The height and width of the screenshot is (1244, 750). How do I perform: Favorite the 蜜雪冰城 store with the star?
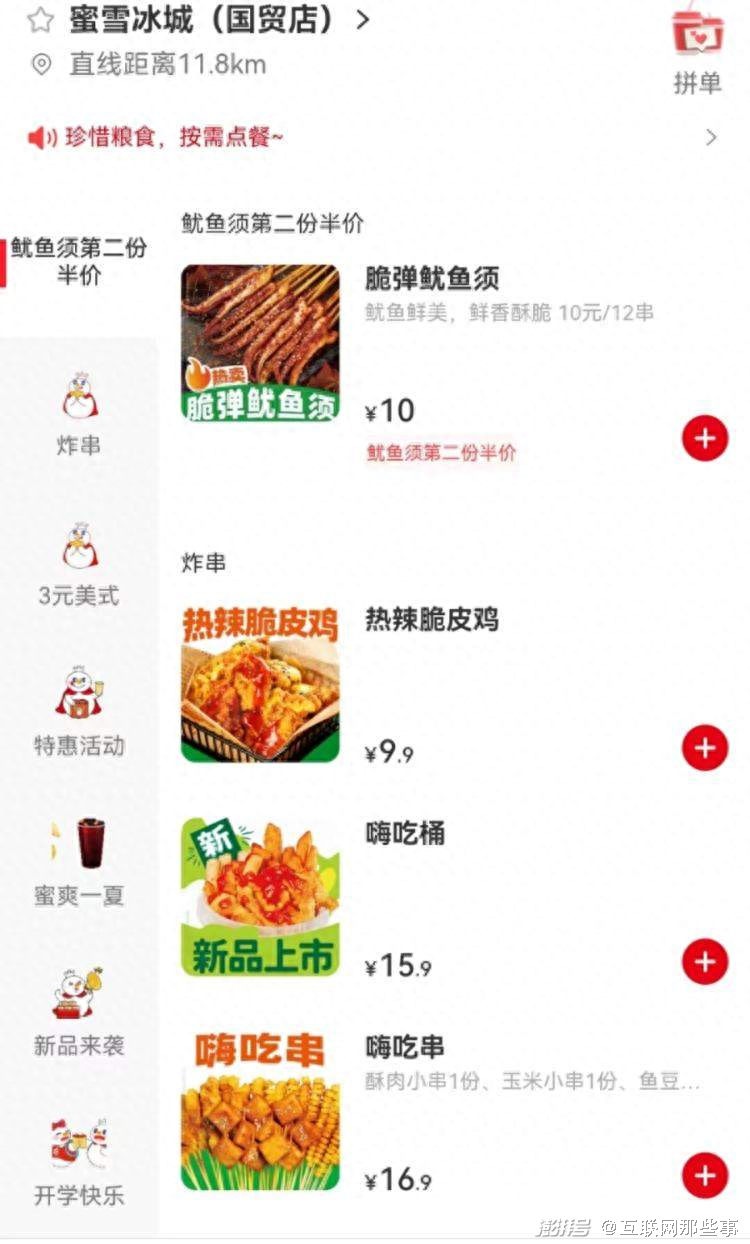40,20
